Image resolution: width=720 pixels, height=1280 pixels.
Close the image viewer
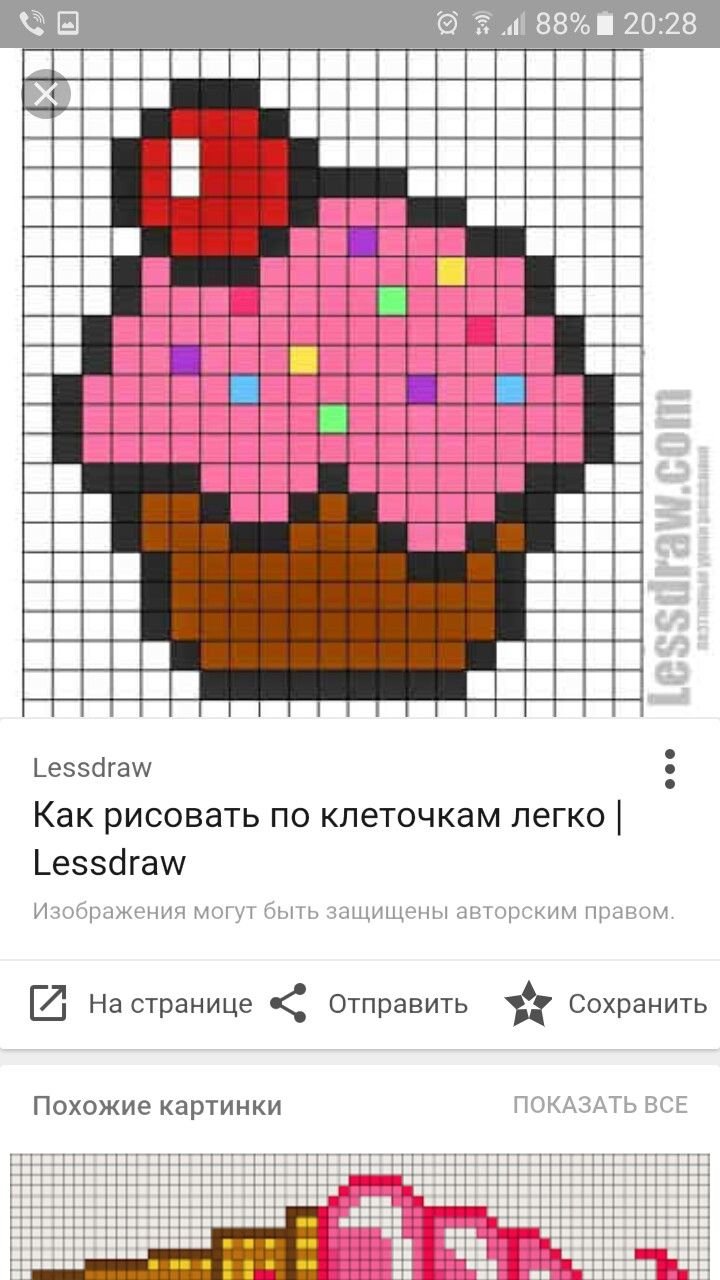point(46,95)
